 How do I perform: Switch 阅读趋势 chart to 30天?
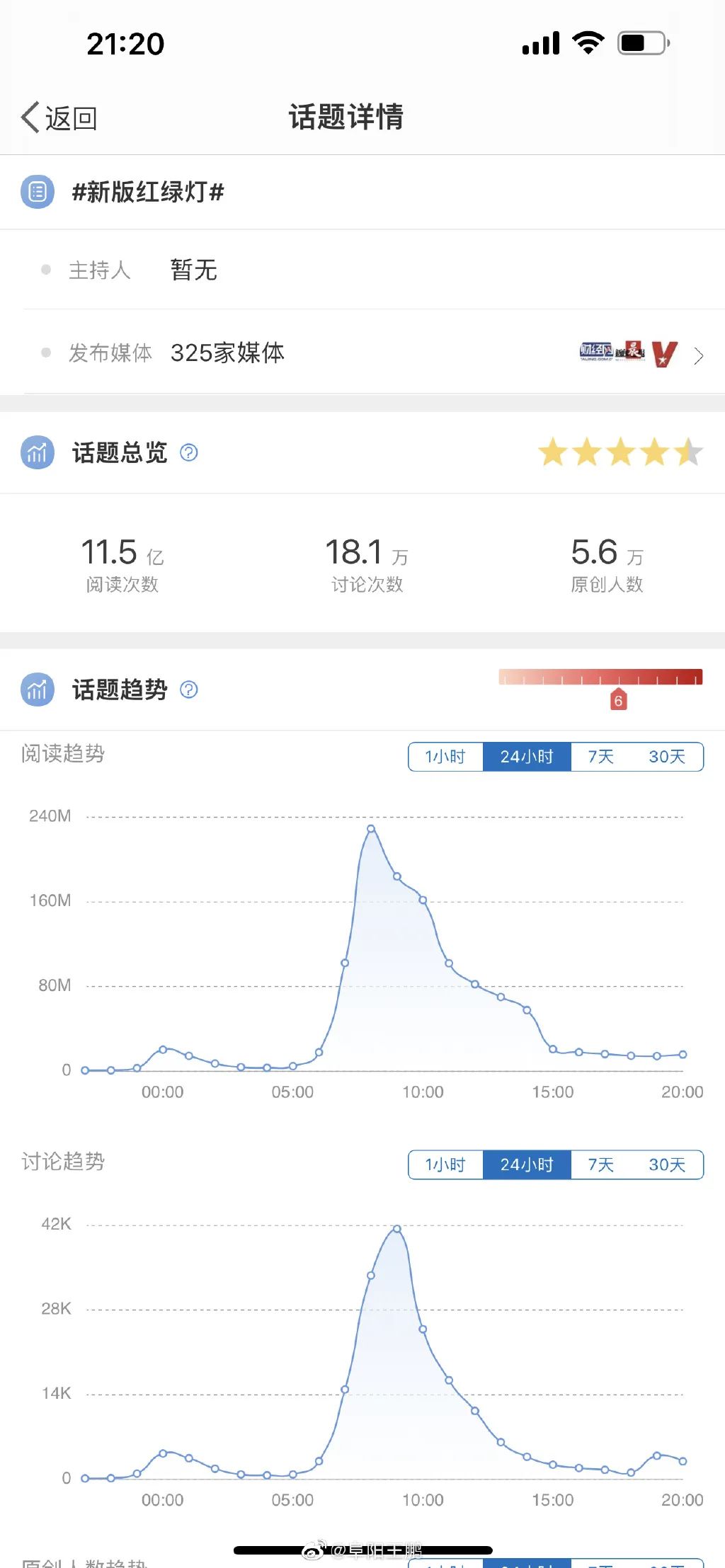(667, 757)
